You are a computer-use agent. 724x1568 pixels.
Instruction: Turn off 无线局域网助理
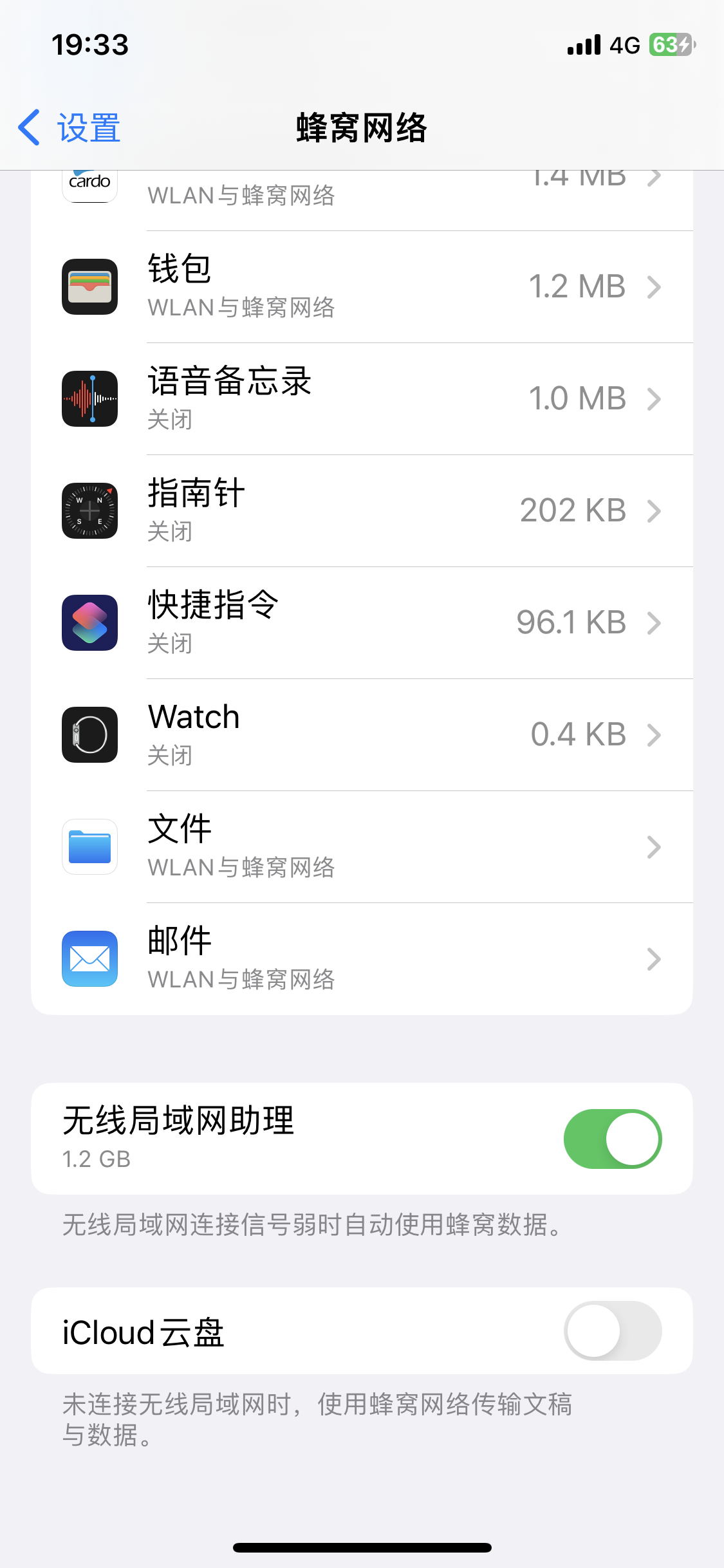click(612, 1139)
